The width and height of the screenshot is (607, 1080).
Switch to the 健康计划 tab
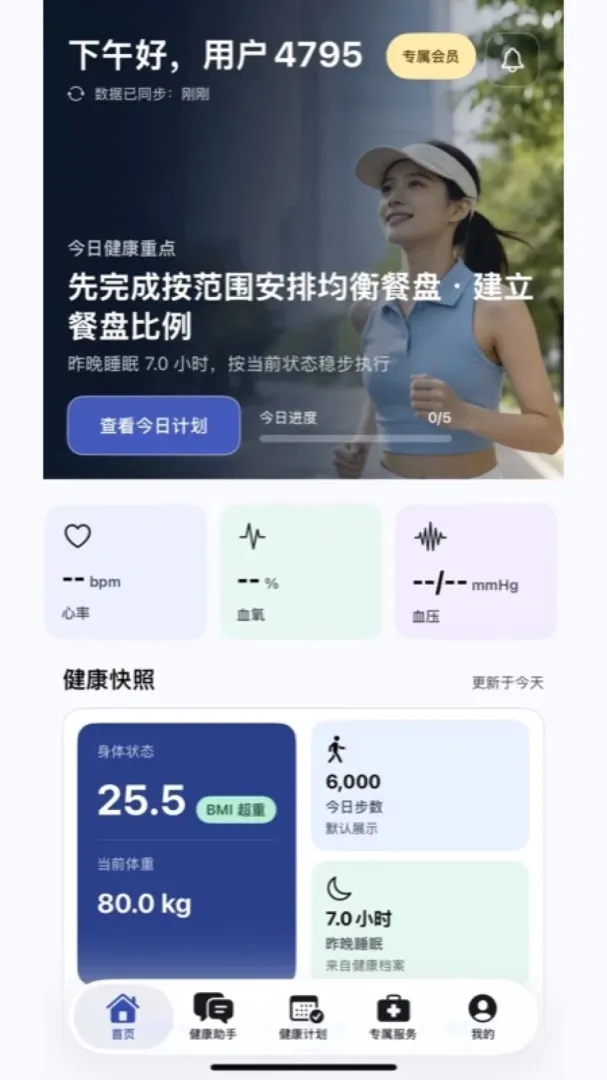(x=303, y=1017)
